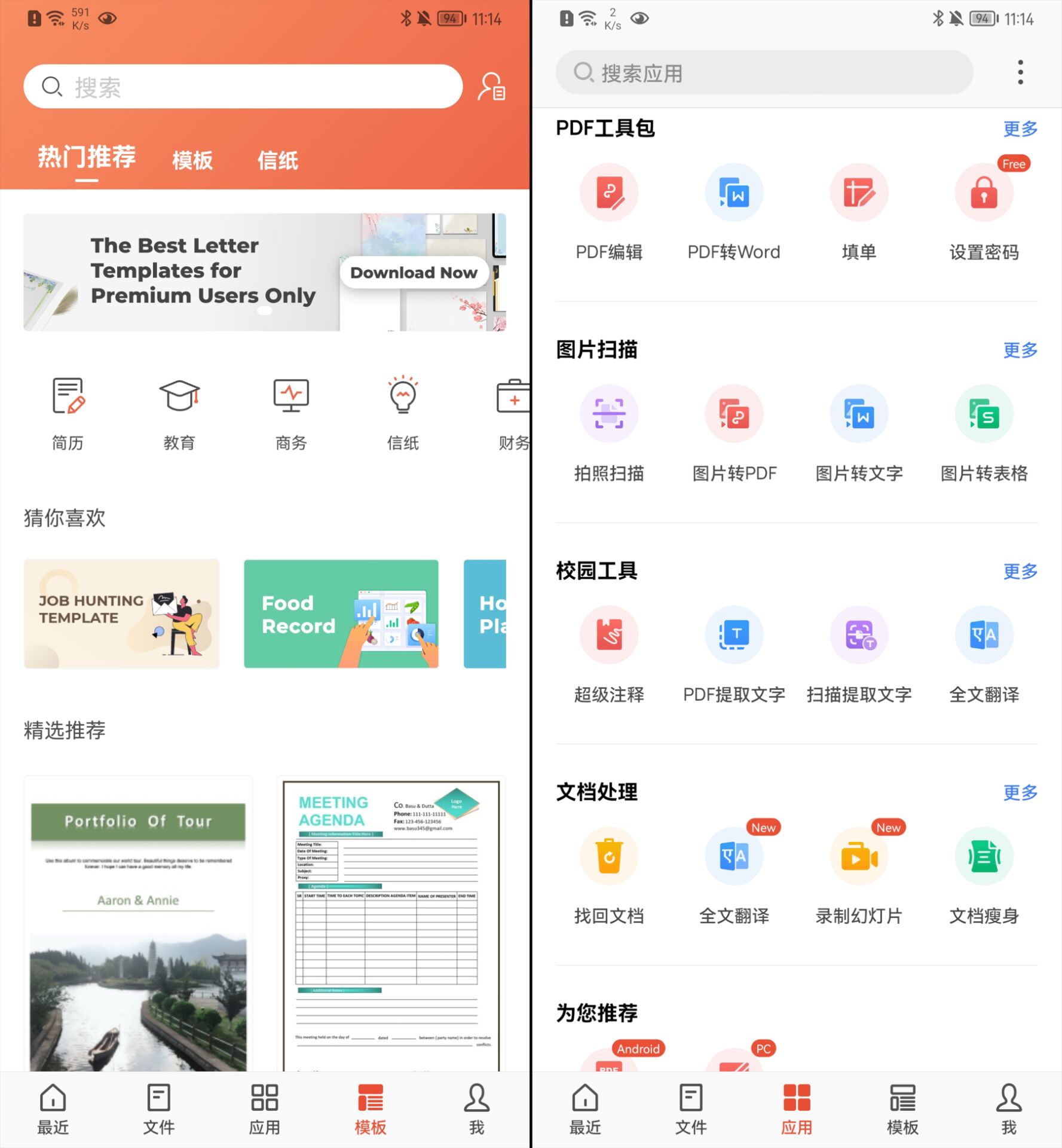
Task: Open the Job Hunting Template card
Action: point(121,613)
